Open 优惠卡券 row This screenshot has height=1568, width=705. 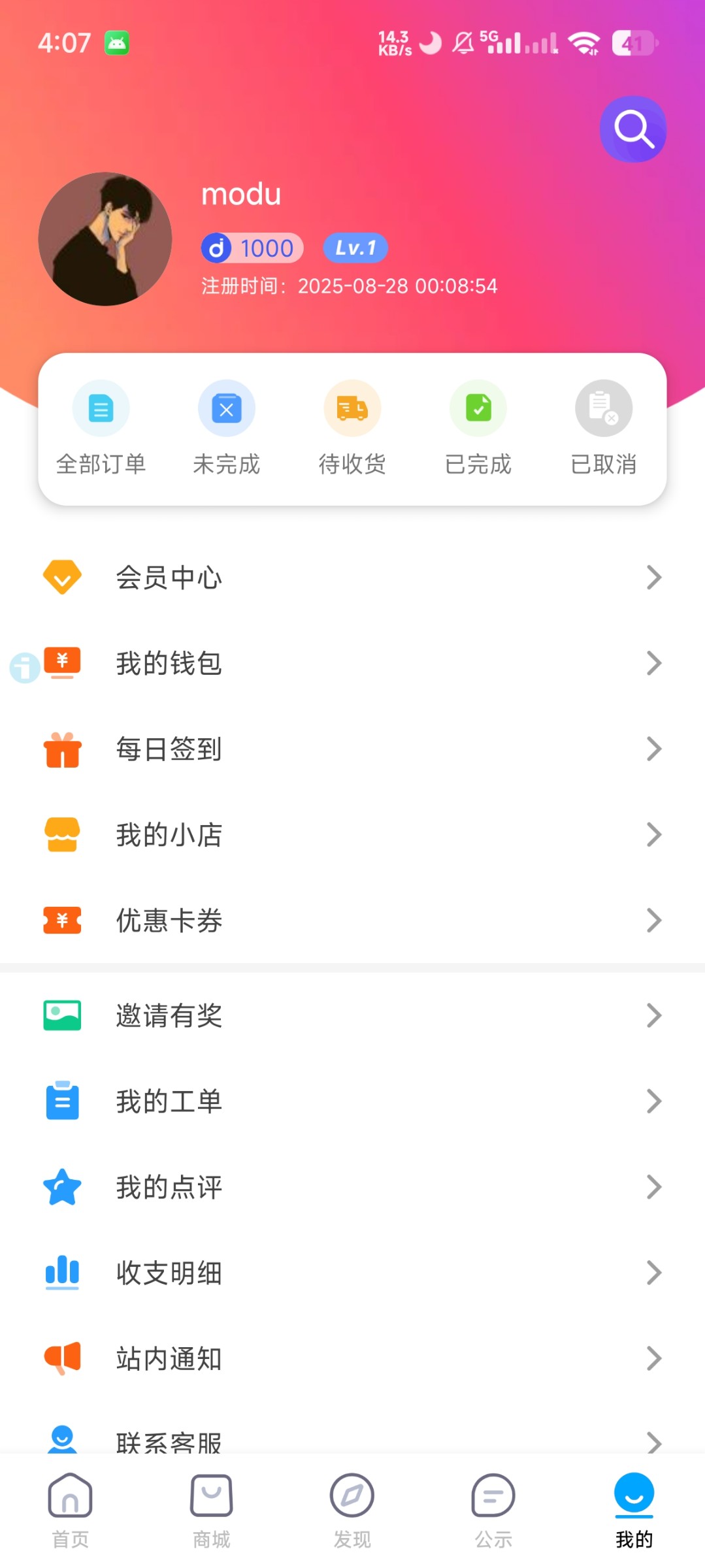tap(352, 921)
